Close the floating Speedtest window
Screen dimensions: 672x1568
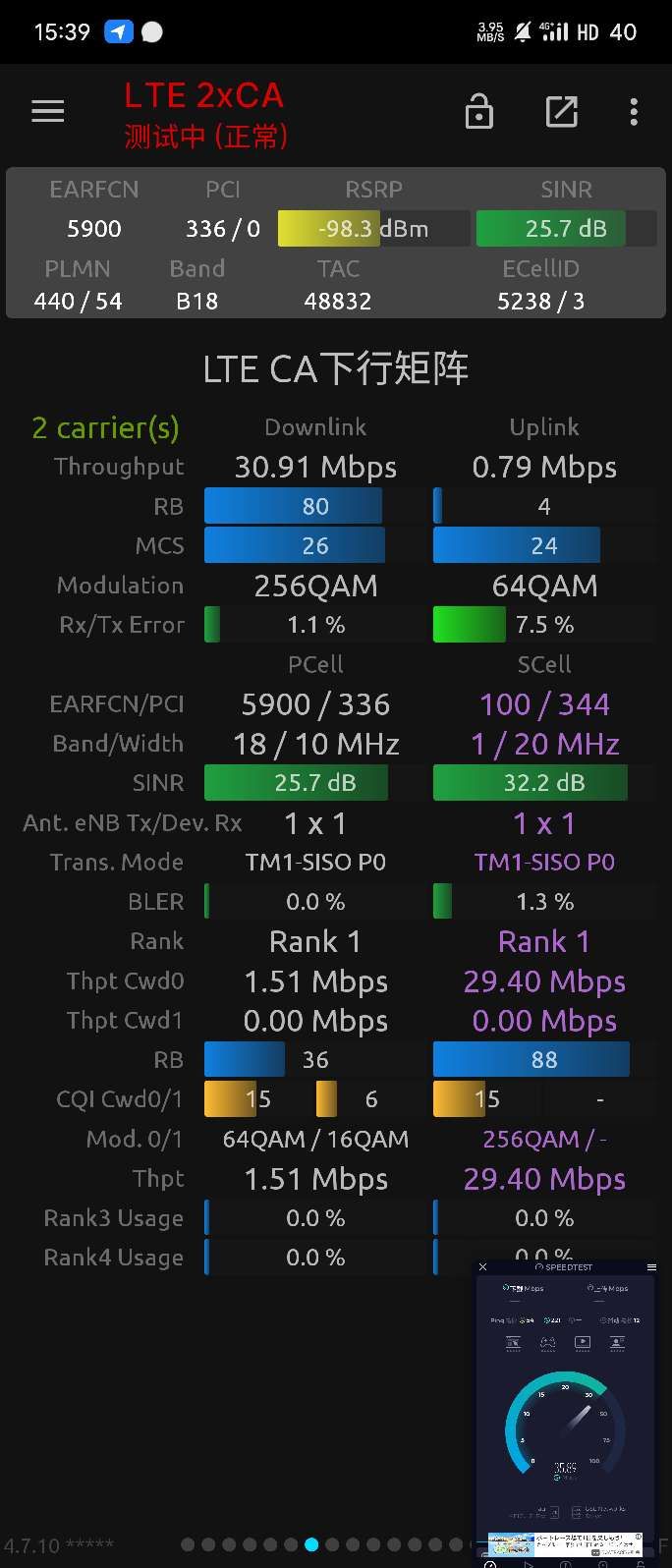(483, 1267)
